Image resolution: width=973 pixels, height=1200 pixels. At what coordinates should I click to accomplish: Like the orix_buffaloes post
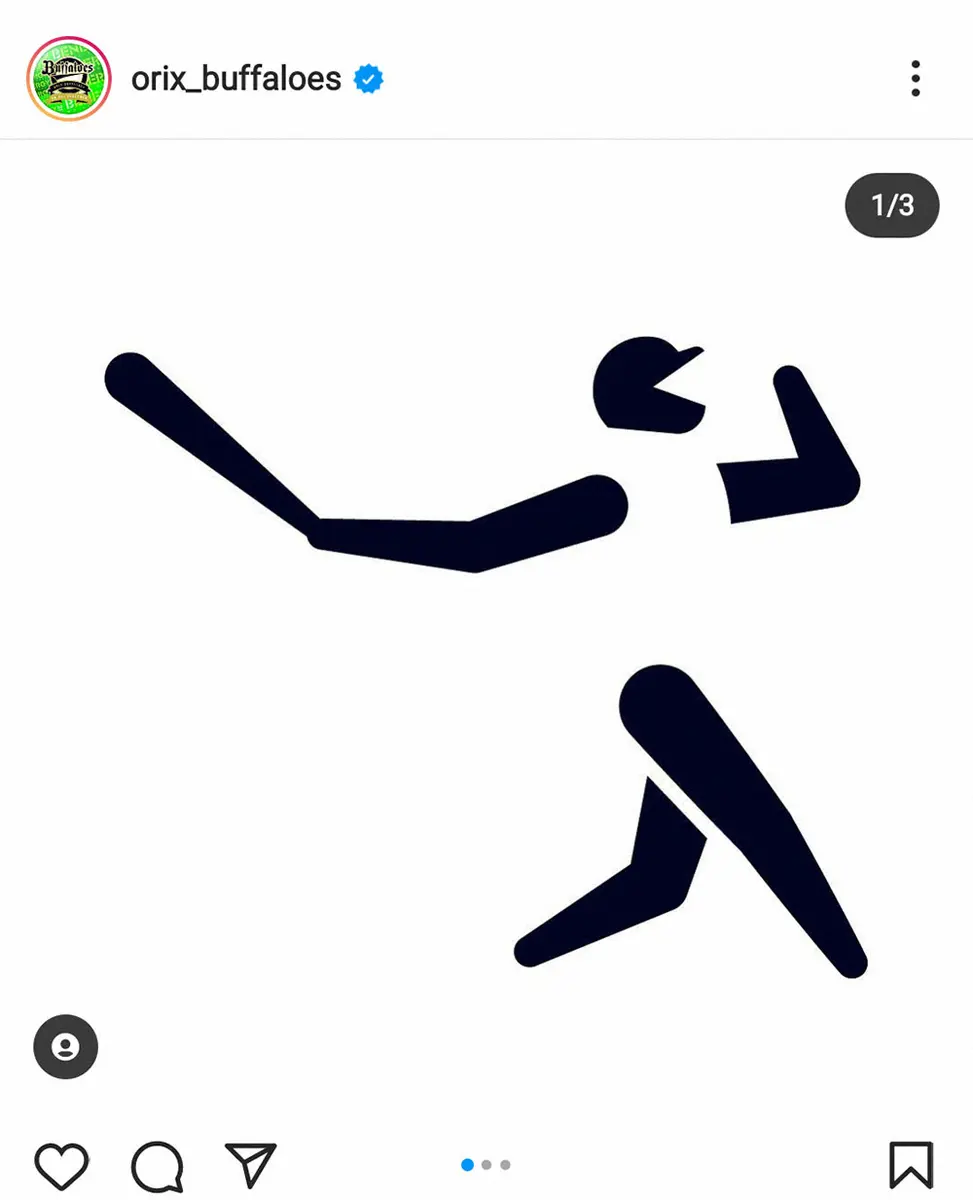tap(62, 1165)
